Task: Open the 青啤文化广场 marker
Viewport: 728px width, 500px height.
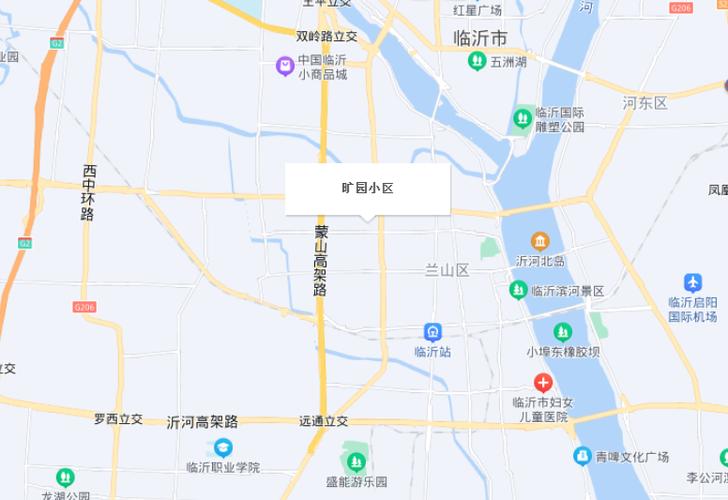Action: pos(582,456)
